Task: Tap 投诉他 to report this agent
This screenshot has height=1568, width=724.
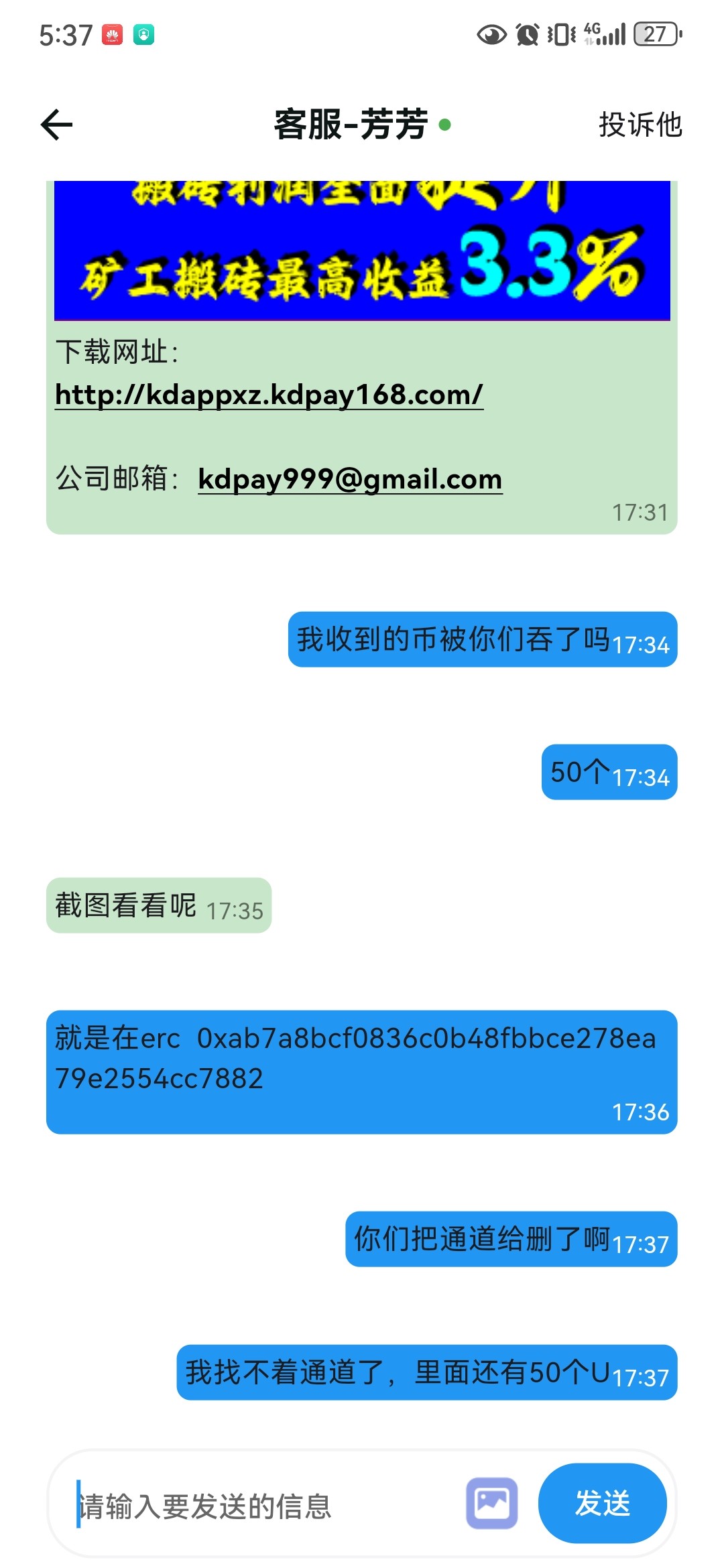Action: [640, 125]
